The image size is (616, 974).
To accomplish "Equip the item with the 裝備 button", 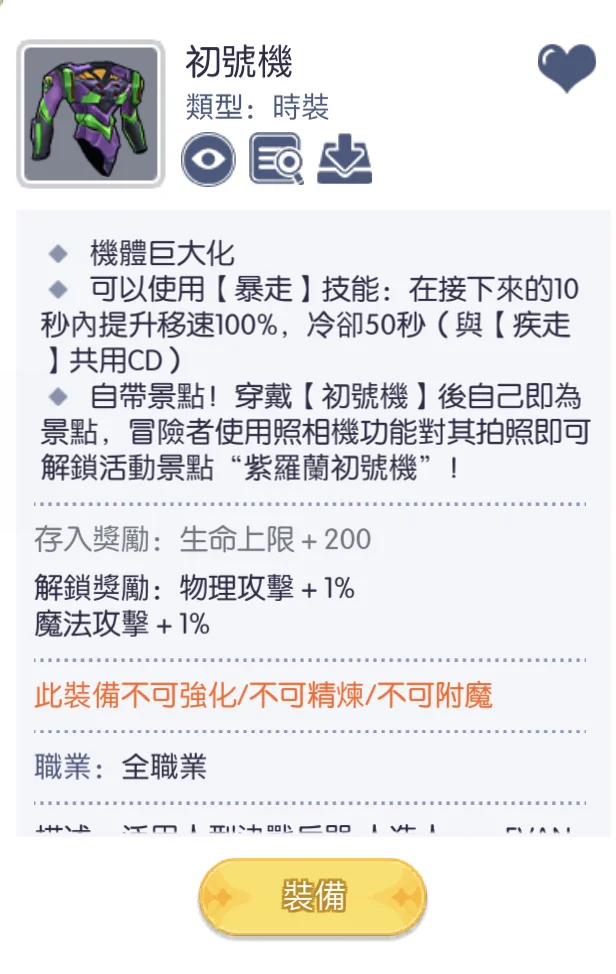I will 313,897.
